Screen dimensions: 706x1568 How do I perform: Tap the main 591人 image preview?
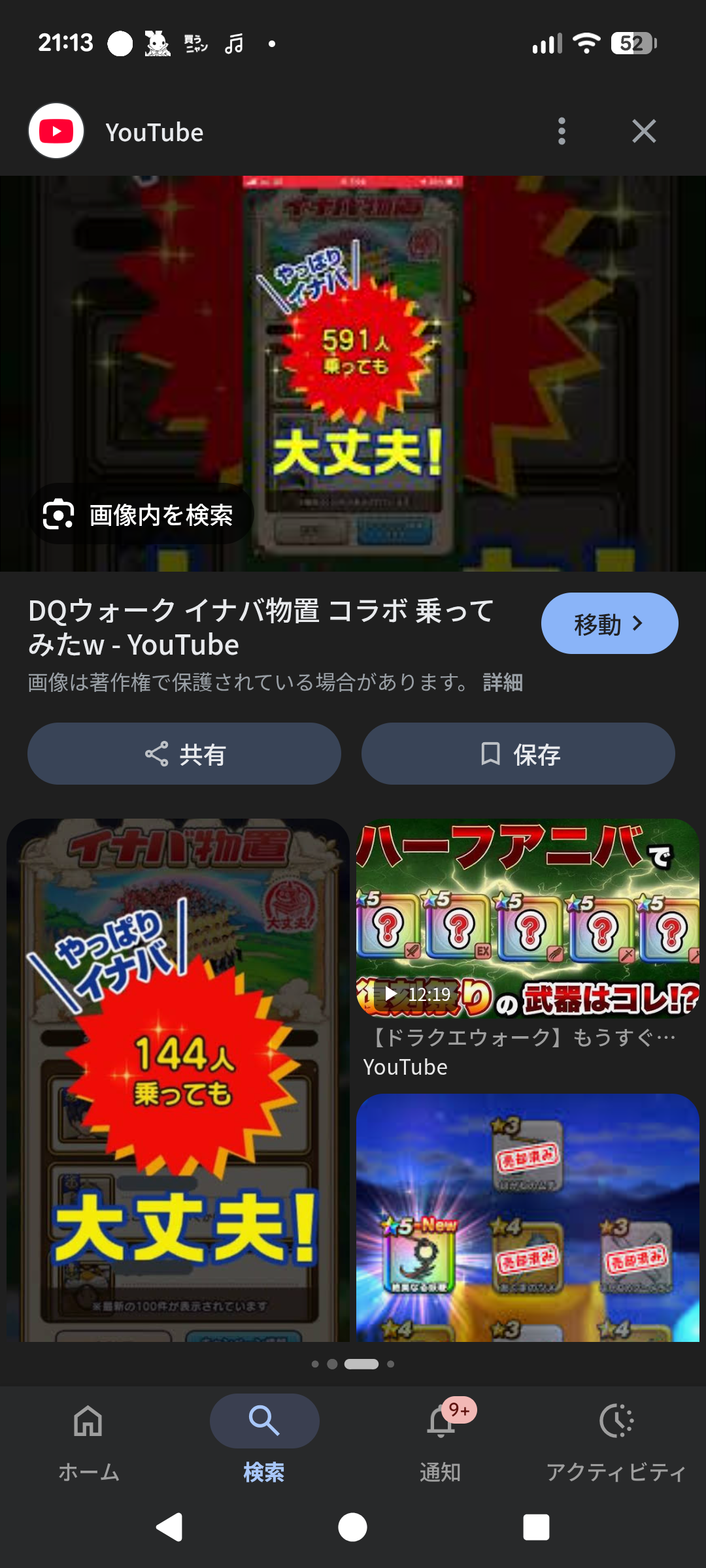point(353,340)
